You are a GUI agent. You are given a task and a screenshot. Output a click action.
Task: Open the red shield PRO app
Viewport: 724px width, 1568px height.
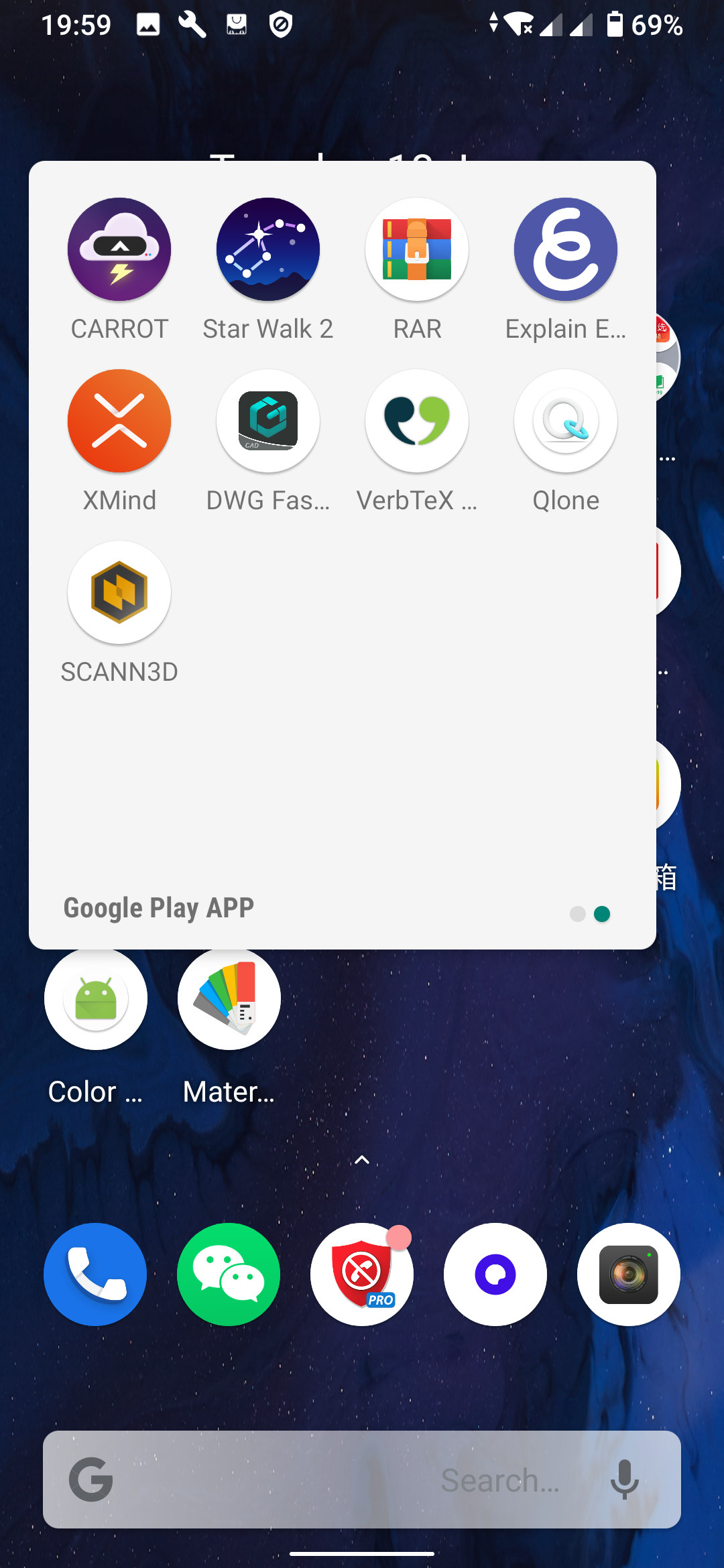pyautogui.click(x=362, y=1275)
